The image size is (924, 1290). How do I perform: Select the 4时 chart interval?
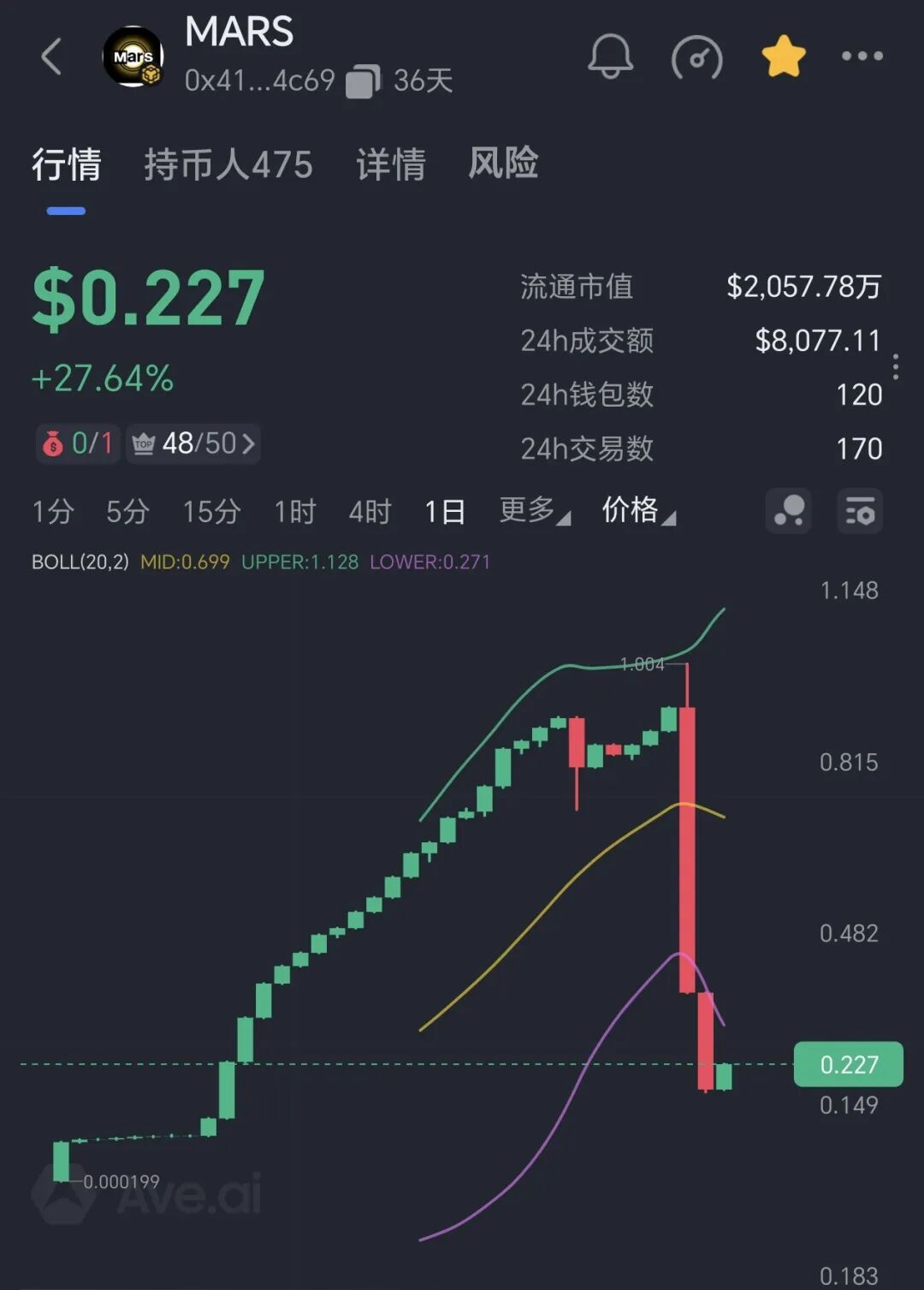click(x=370, y=512)
